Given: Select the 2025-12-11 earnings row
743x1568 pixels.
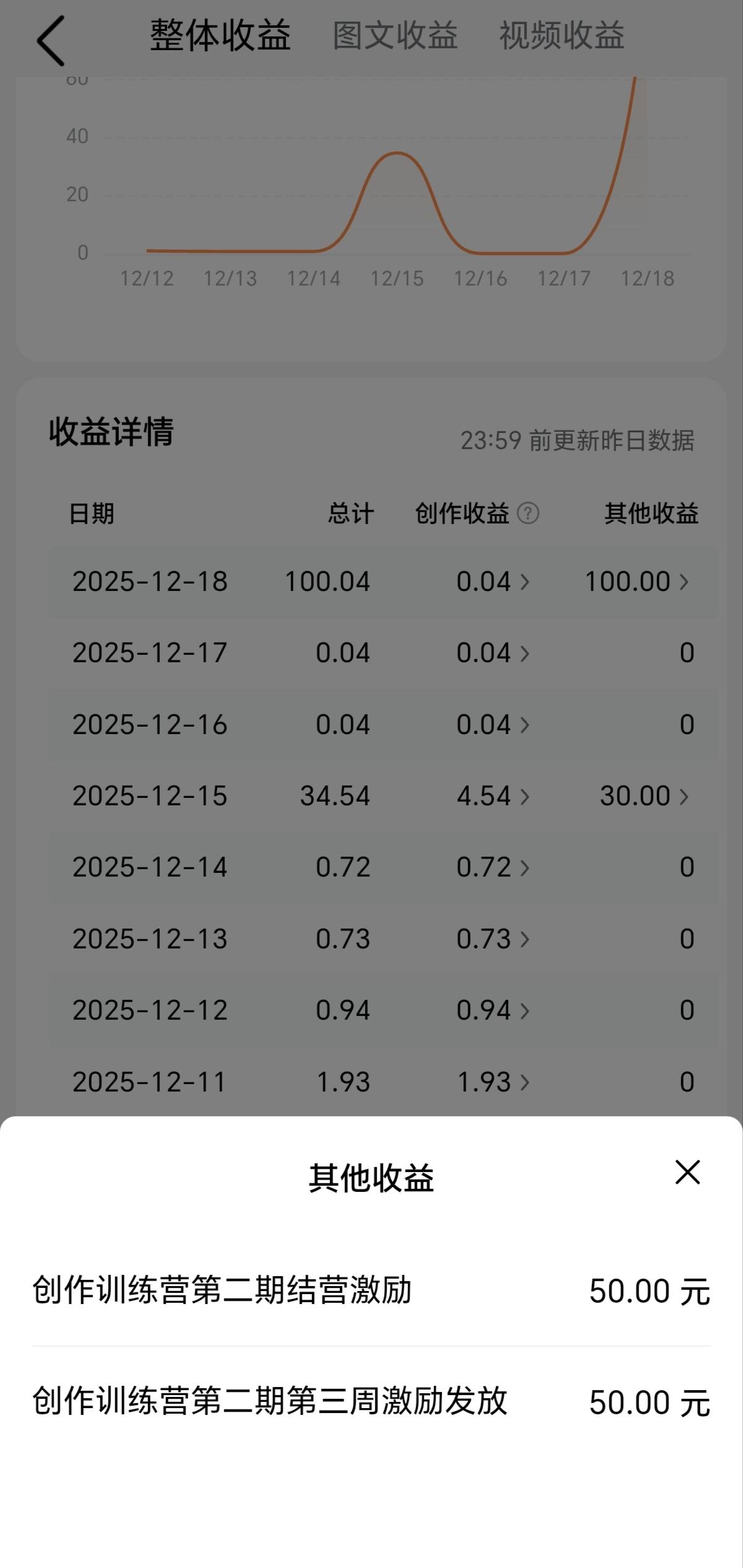Looking at the screenshot, I should coord(371,1082).
